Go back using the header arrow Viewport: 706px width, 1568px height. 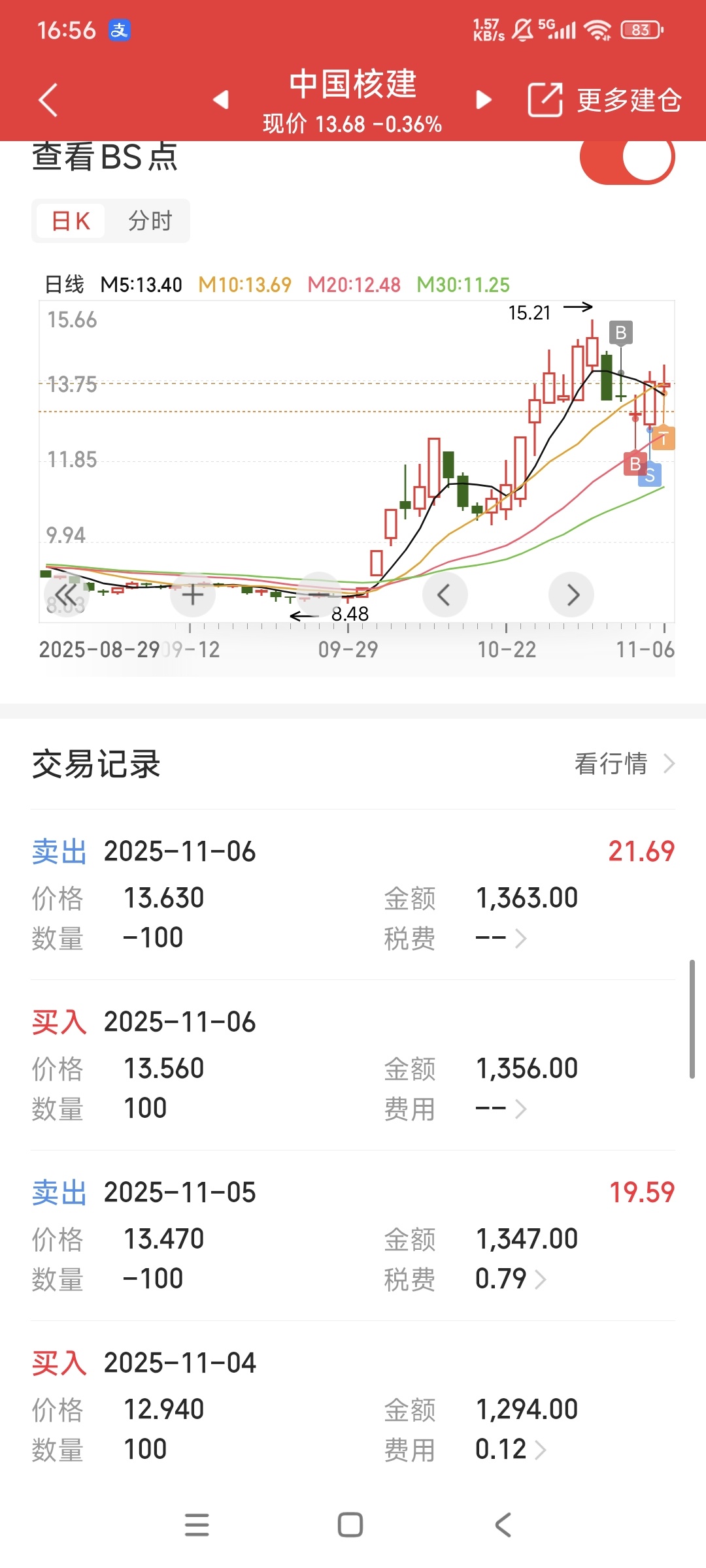pyautogui.click(x=48, y=100)
